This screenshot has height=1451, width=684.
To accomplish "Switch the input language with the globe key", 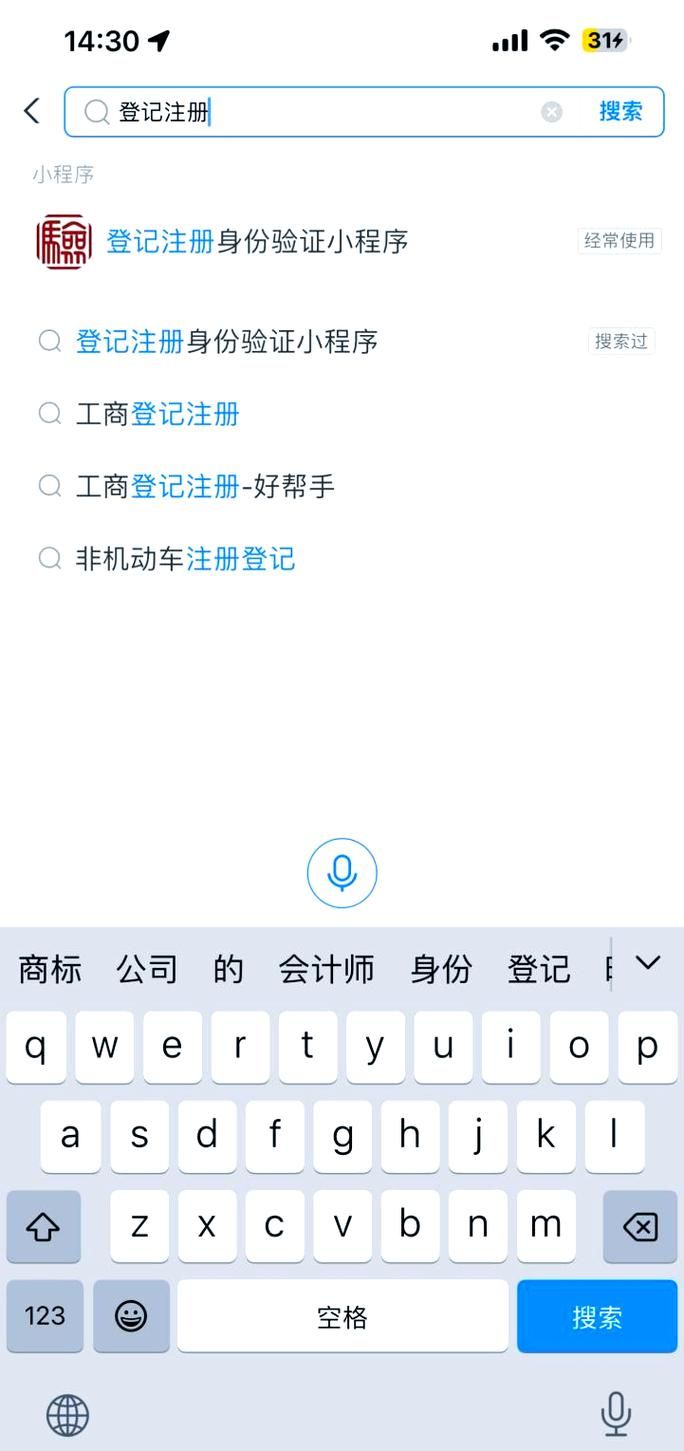I will pos(68,1414).
